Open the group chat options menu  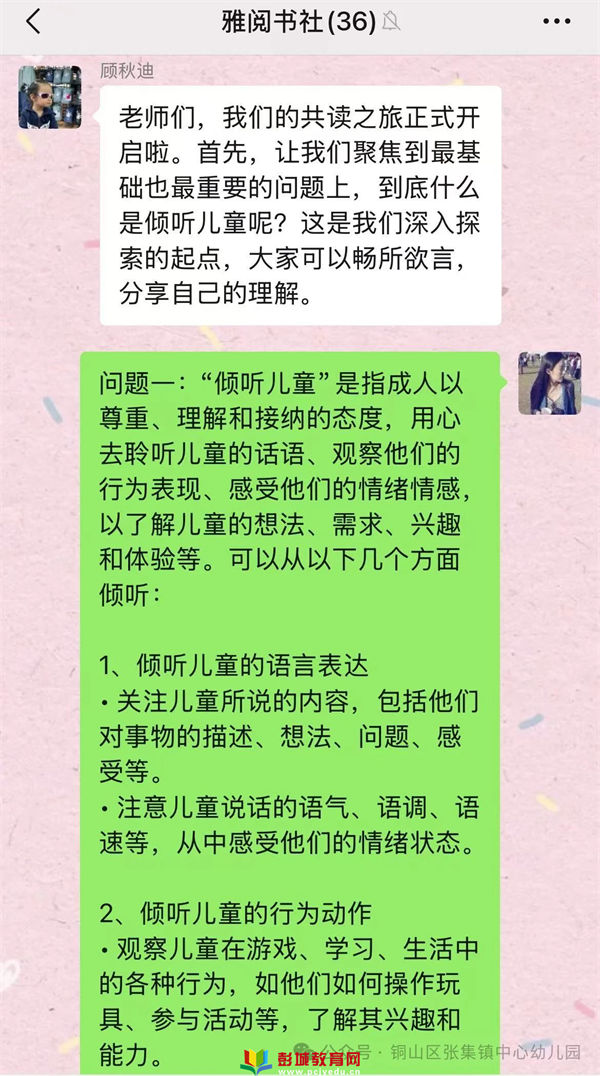tap(556, 21)
